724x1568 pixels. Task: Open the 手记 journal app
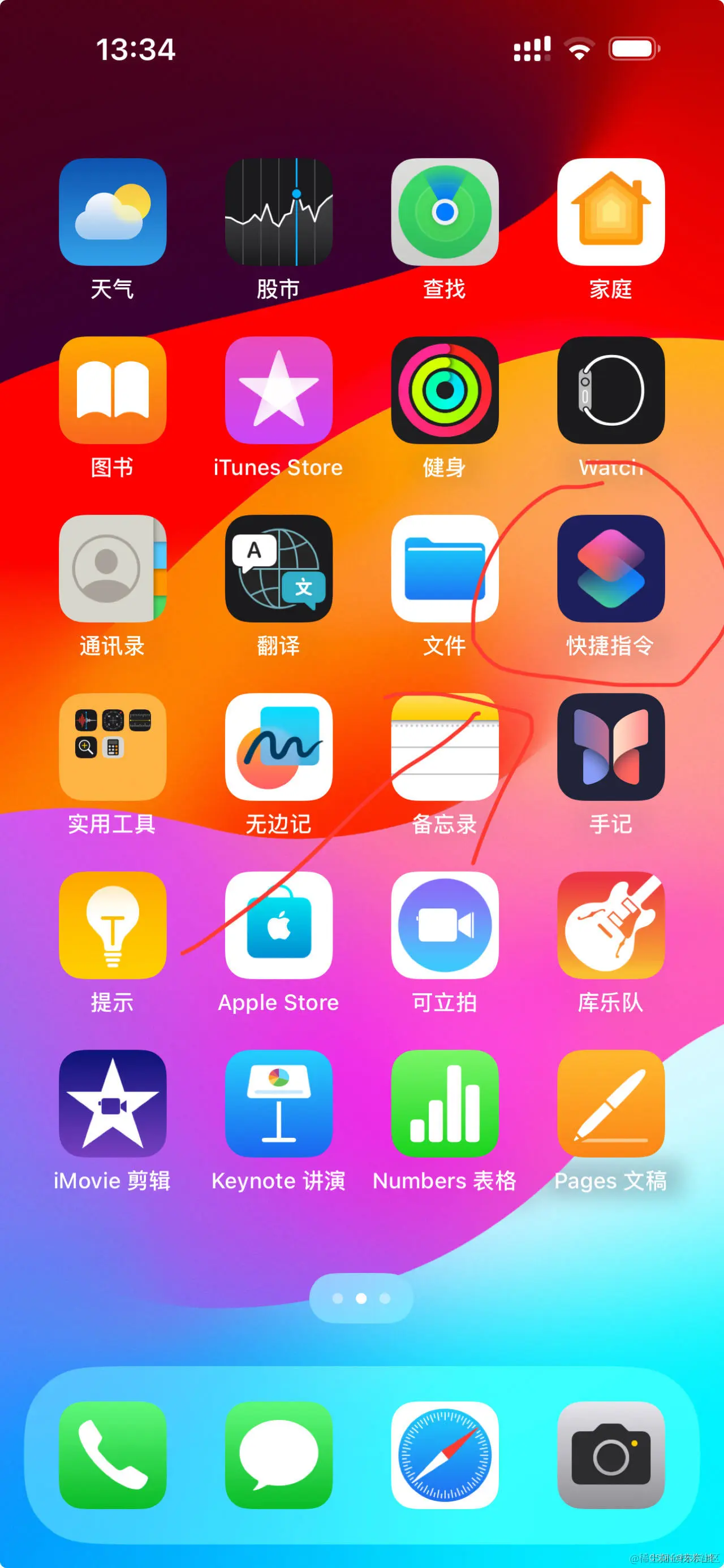tap(611, 747)
